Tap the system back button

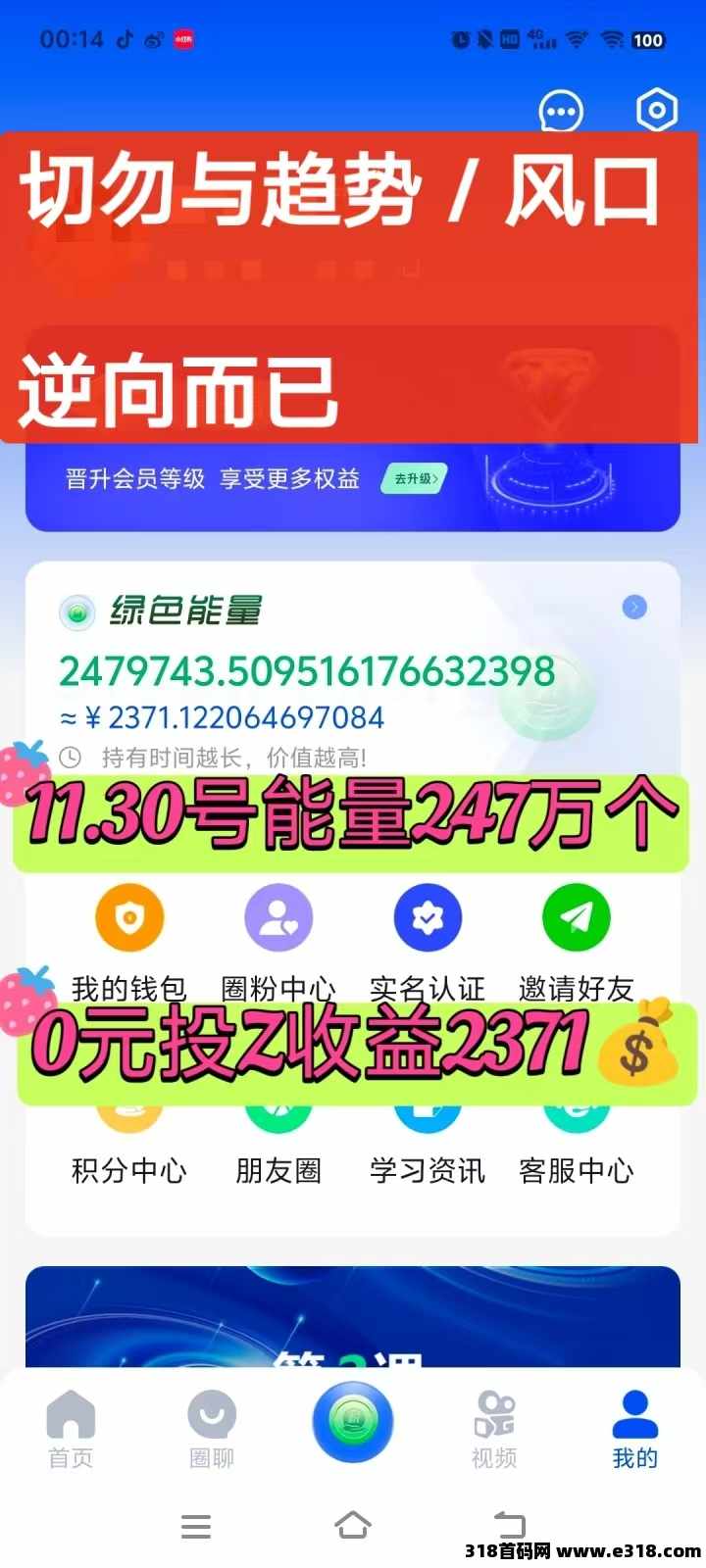point(510,1525)
